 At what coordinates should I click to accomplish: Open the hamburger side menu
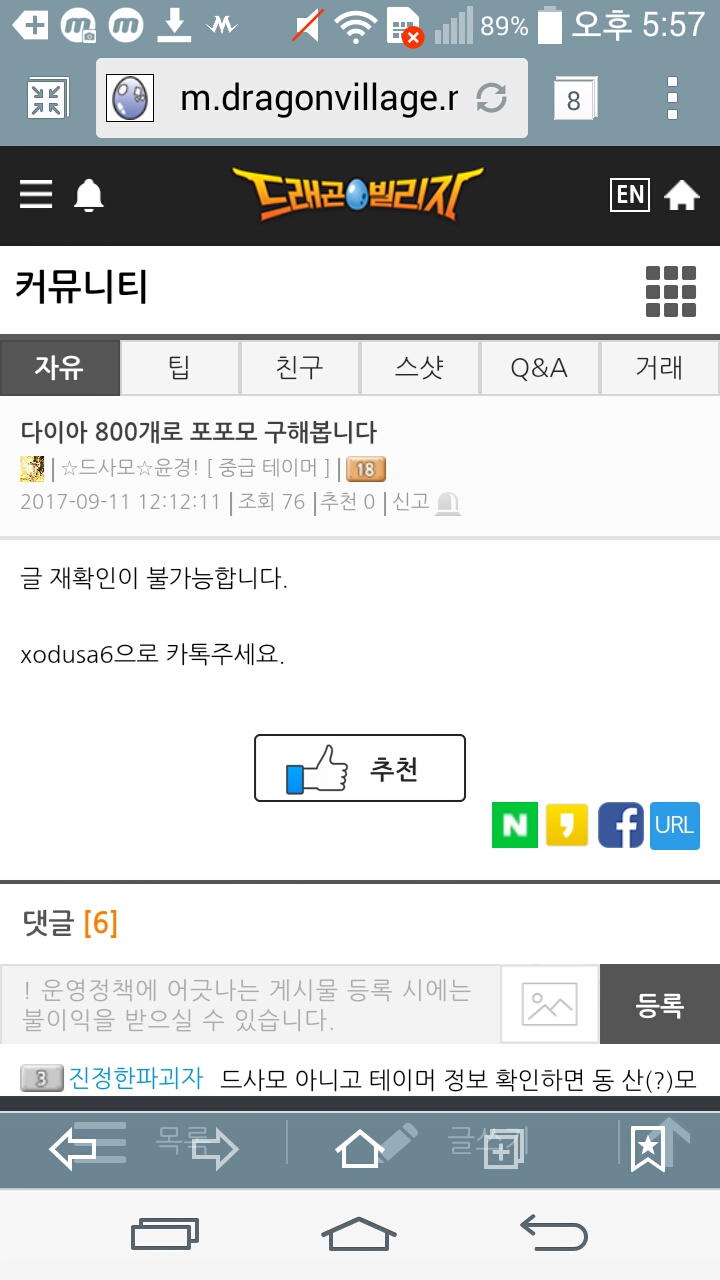point(36,194)
